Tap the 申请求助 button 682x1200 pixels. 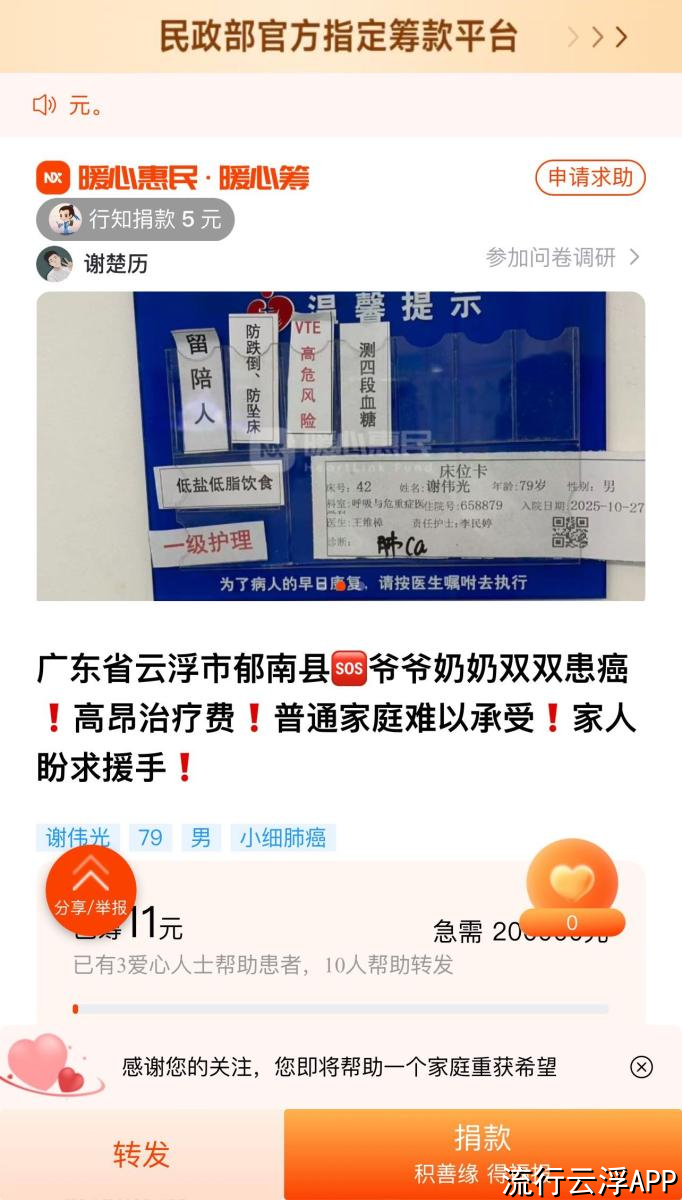tap(590, 178)
